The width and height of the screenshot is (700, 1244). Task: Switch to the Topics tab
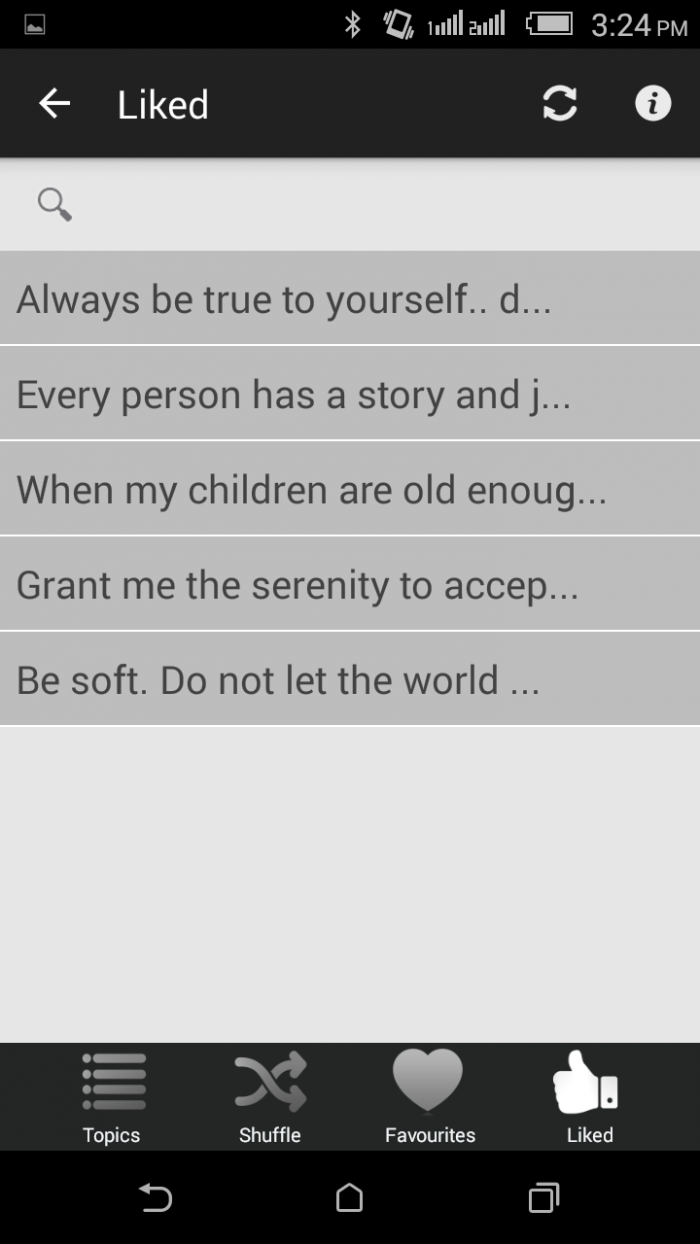(x=111, y=1097)
